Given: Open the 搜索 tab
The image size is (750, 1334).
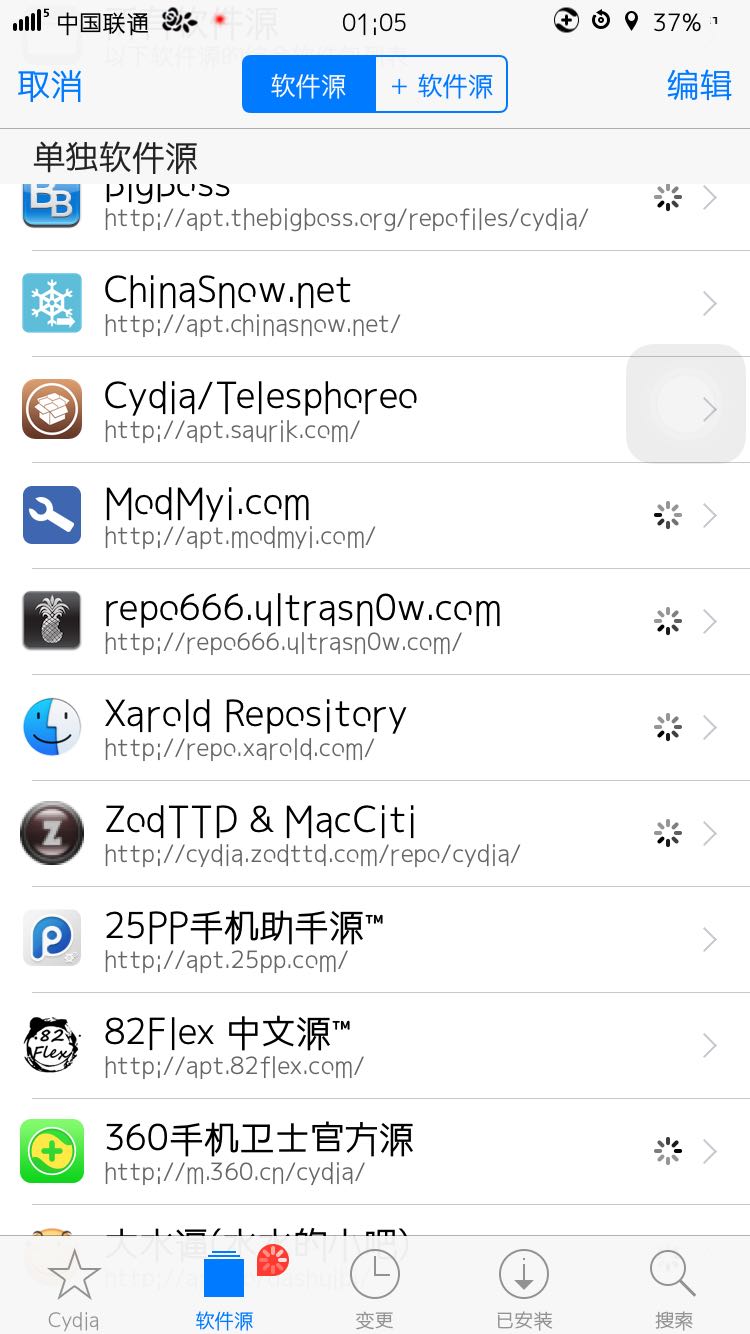Looking at the screenshot, I should 673,1288.
